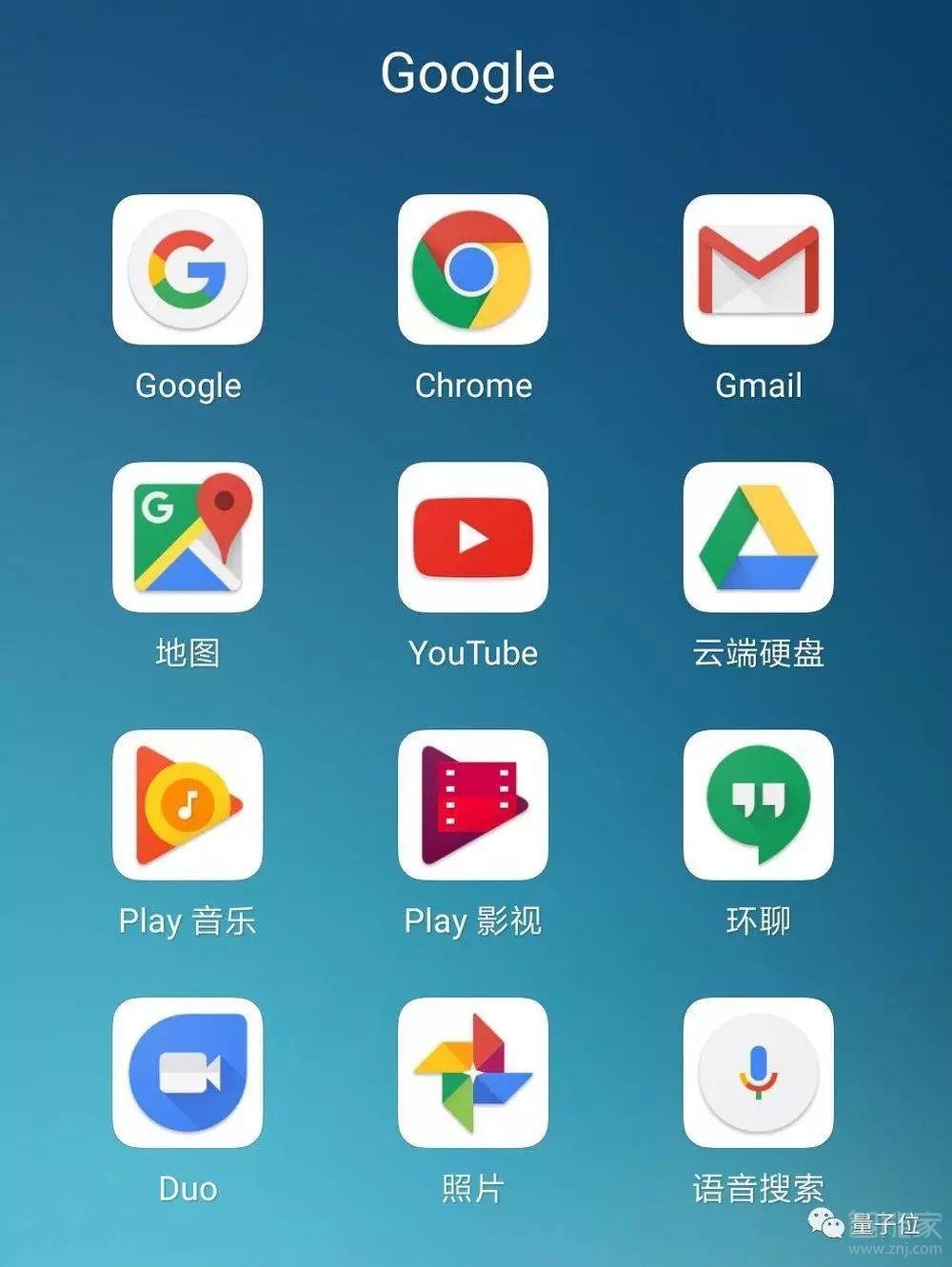The width and height of the screenshot is (952, 1267).
Task: Tap the 地图 label under Maps icon
Action: point(188,654)
